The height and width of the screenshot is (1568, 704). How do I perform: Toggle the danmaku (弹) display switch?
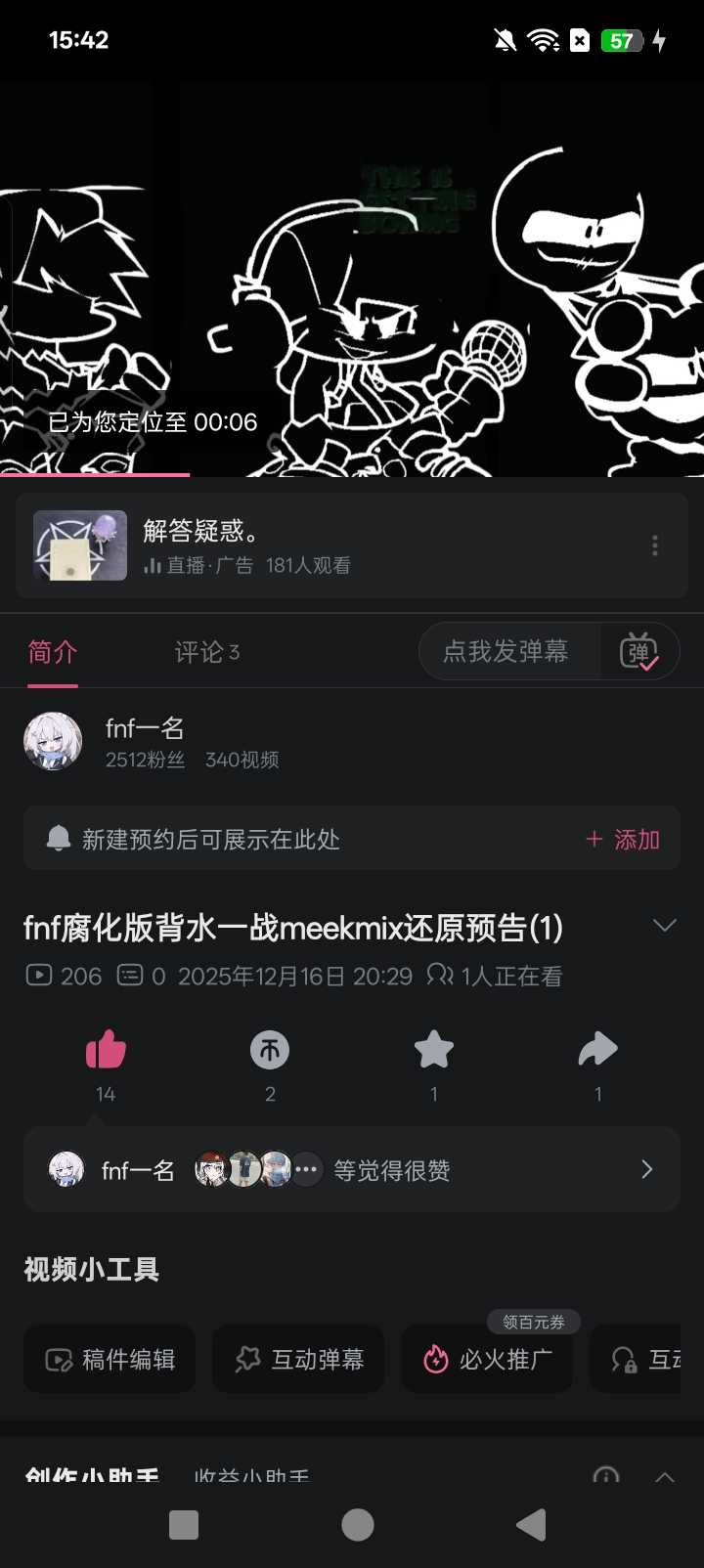(x=639, y=652)
